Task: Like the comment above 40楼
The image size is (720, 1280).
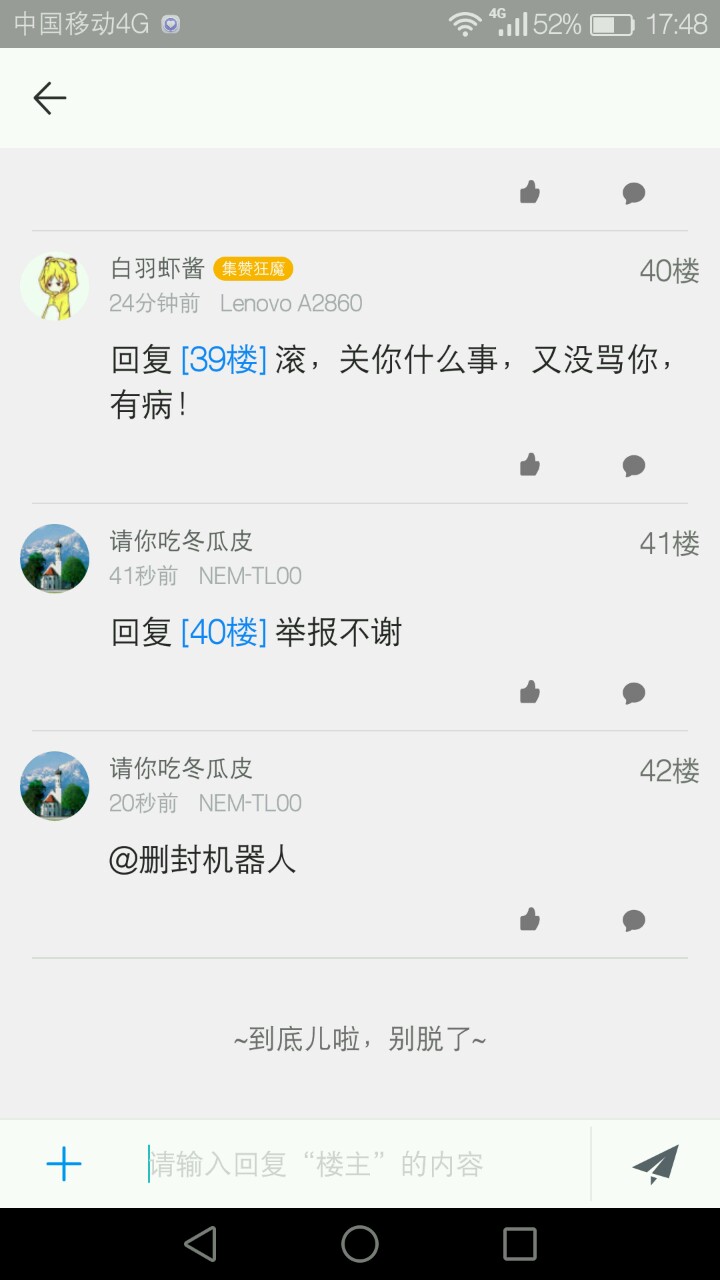Action: point(530,192)
